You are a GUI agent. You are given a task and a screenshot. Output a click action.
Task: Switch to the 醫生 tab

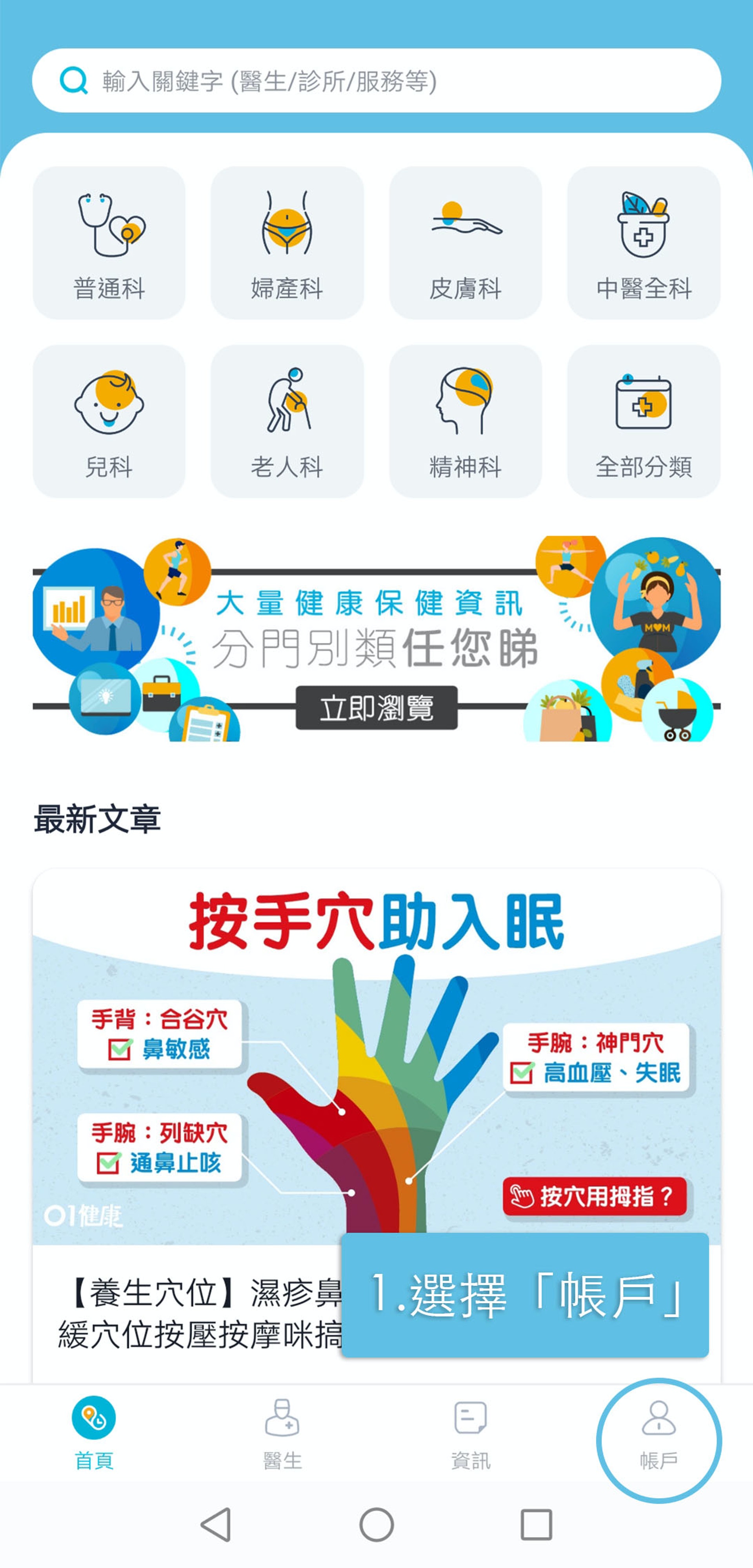coord(282,1433)
